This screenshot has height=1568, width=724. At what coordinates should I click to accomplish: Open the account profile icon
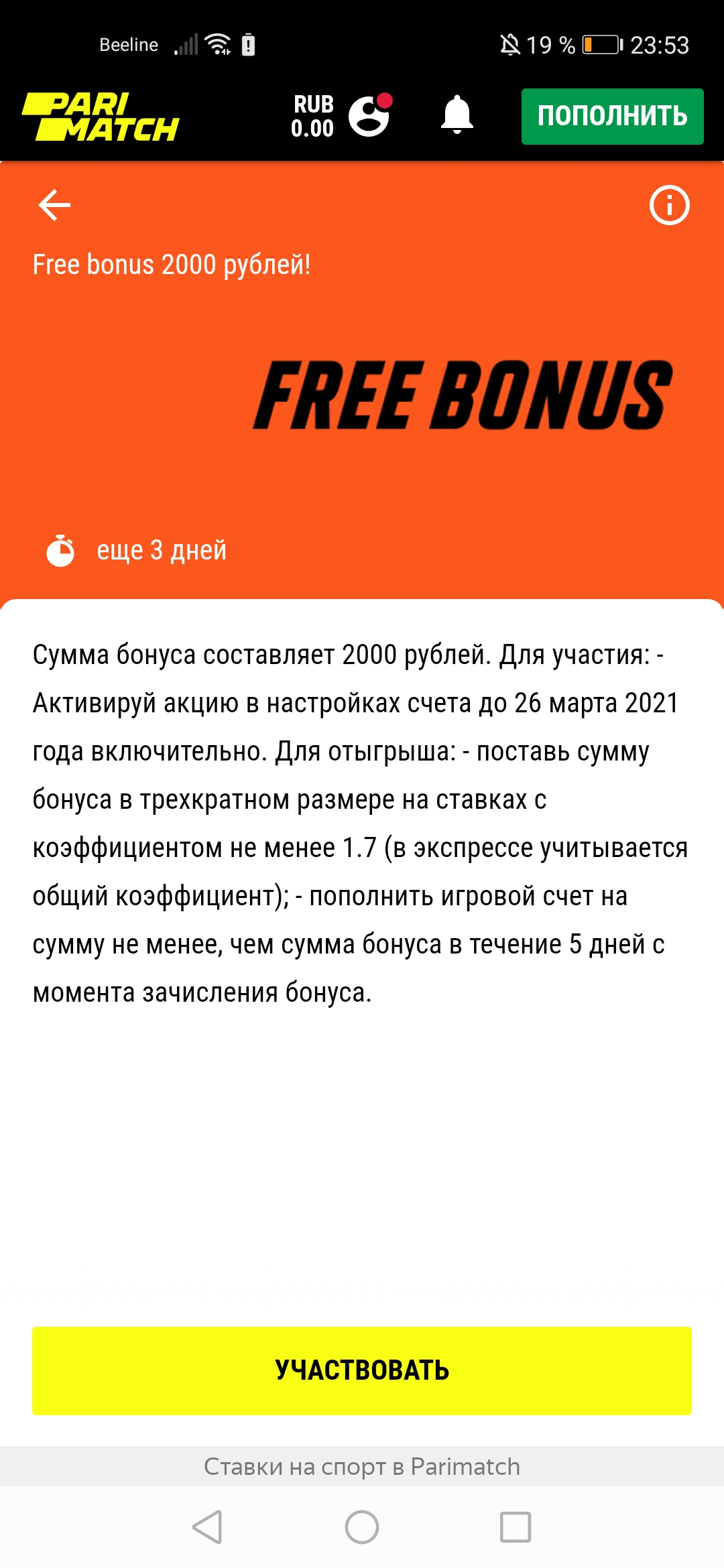pos(370,115)
